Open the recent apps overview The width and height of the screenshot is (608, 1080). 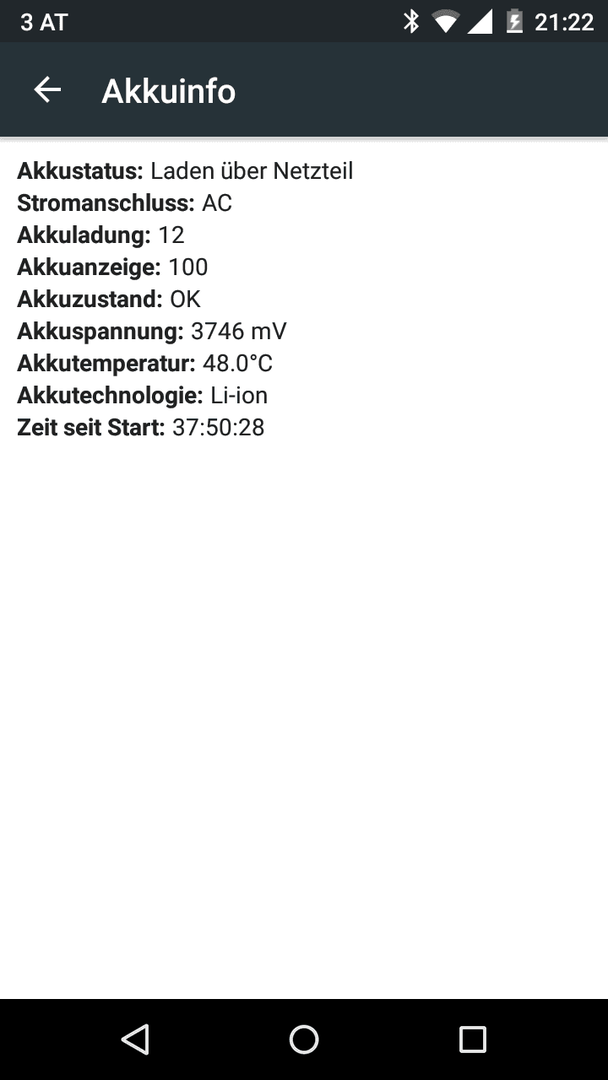[x=472, y=1039]
